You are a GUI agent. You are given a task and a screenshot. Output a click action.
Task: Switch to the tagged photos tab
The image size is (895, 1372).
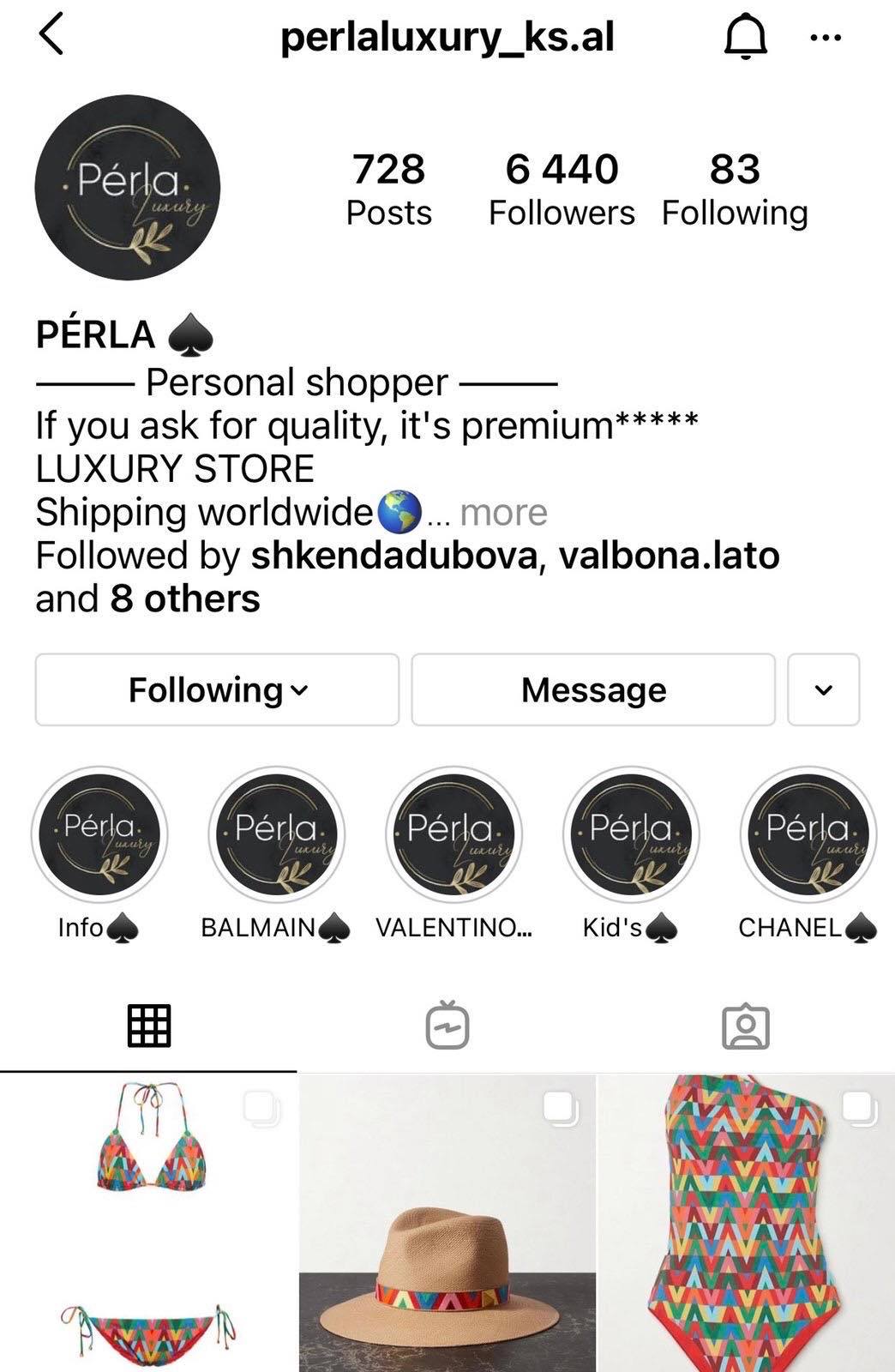(x=746, y=1025)
